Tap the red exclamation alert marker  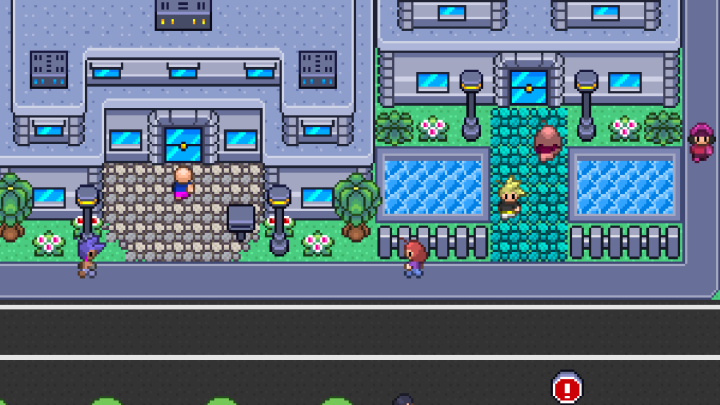[567, 388]
